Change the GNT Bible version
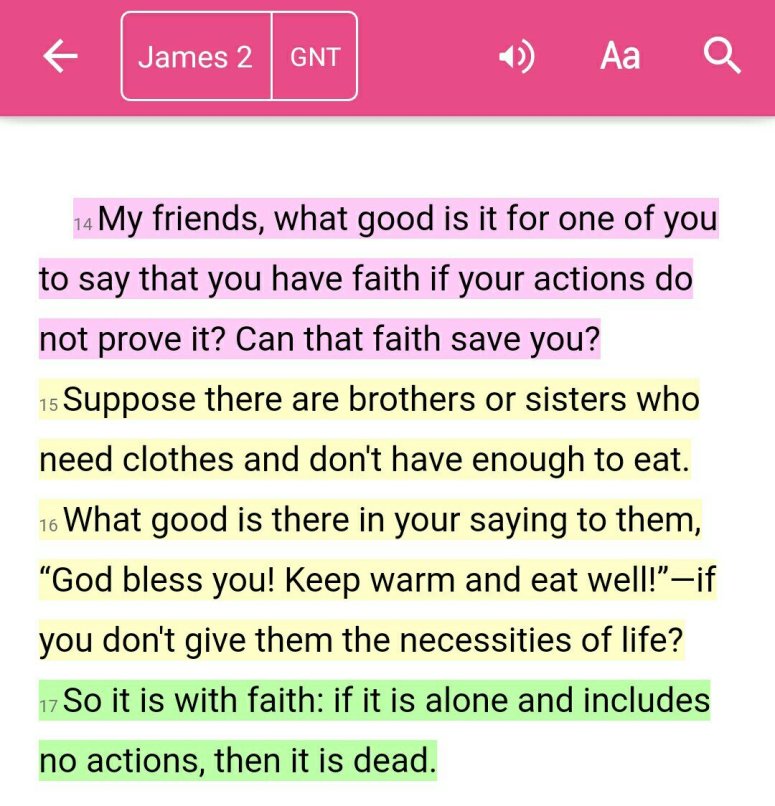 pyautogui.click(x=315, y=57)
